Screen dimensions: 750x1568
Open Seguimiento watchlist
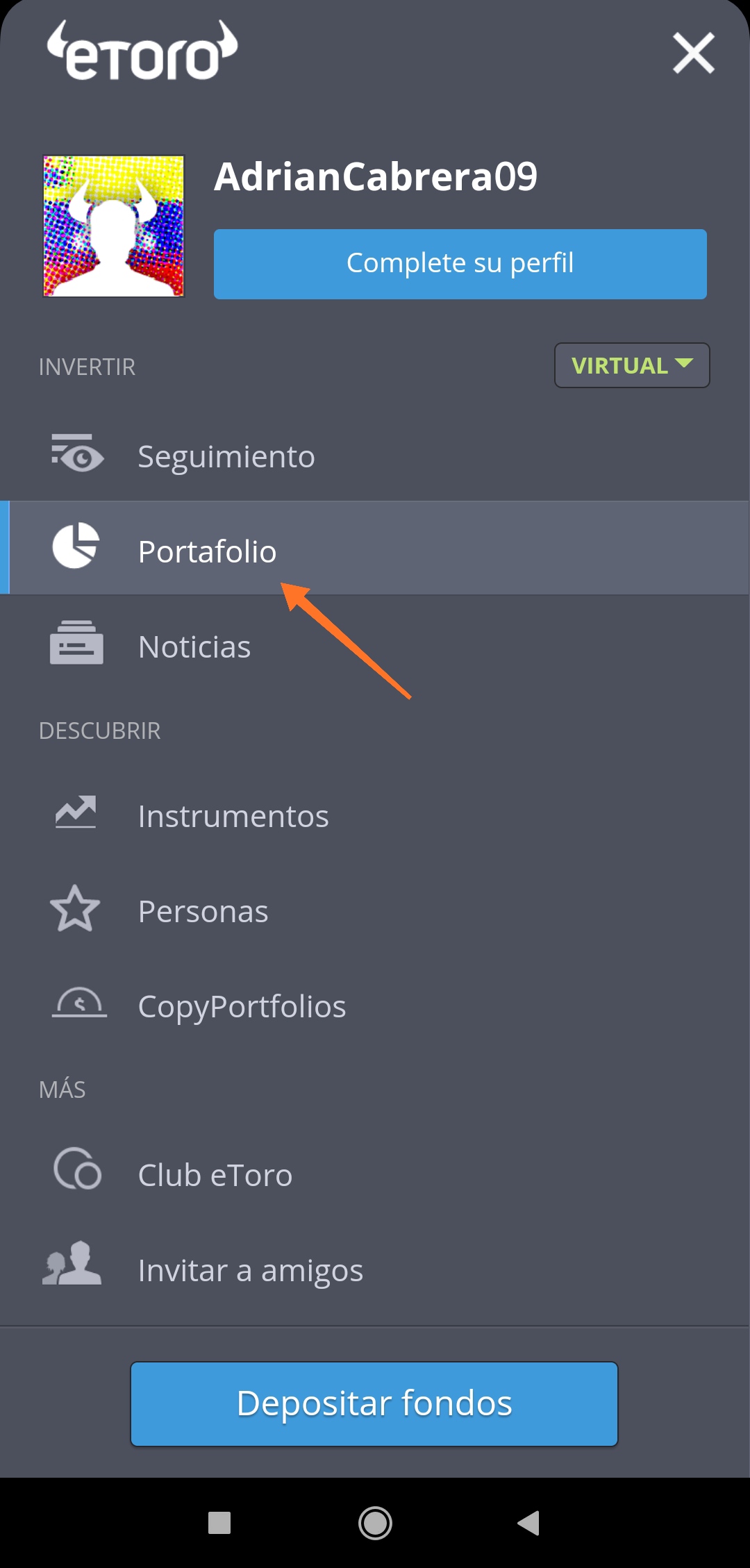(x=375, y=456)
